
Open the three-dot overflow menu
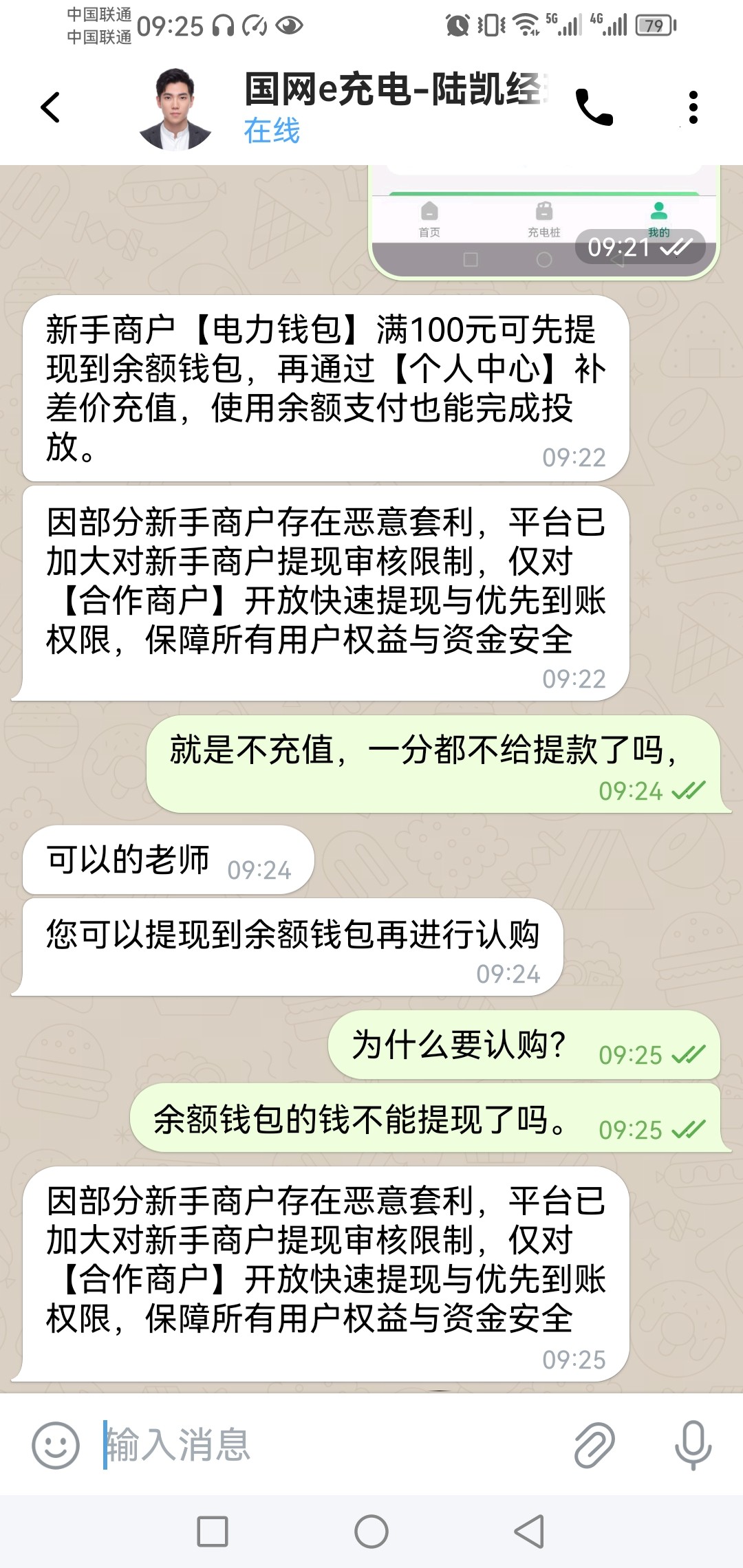pos(693,108)
